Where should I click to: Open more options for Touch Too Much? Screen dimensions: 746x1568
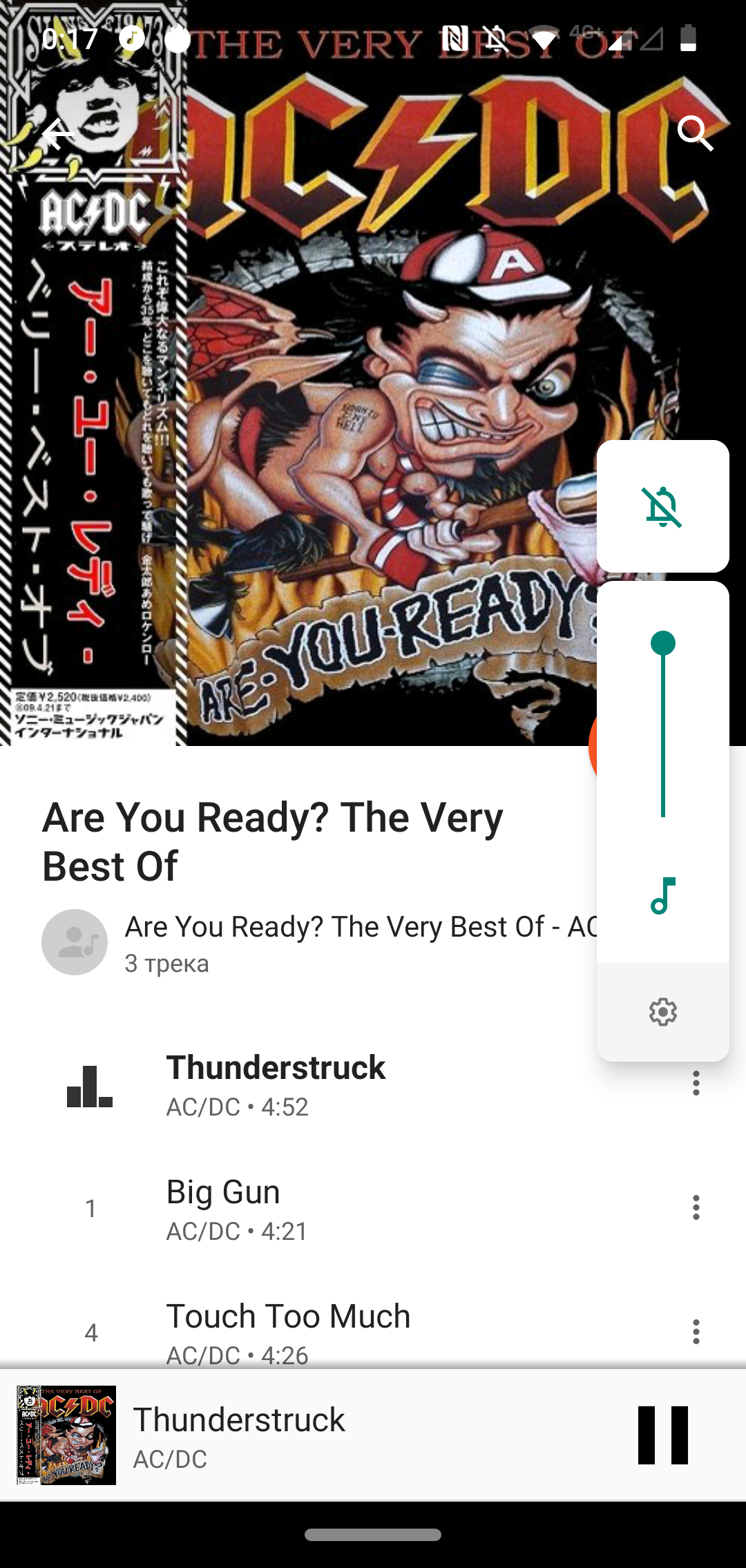[696, 1332]
